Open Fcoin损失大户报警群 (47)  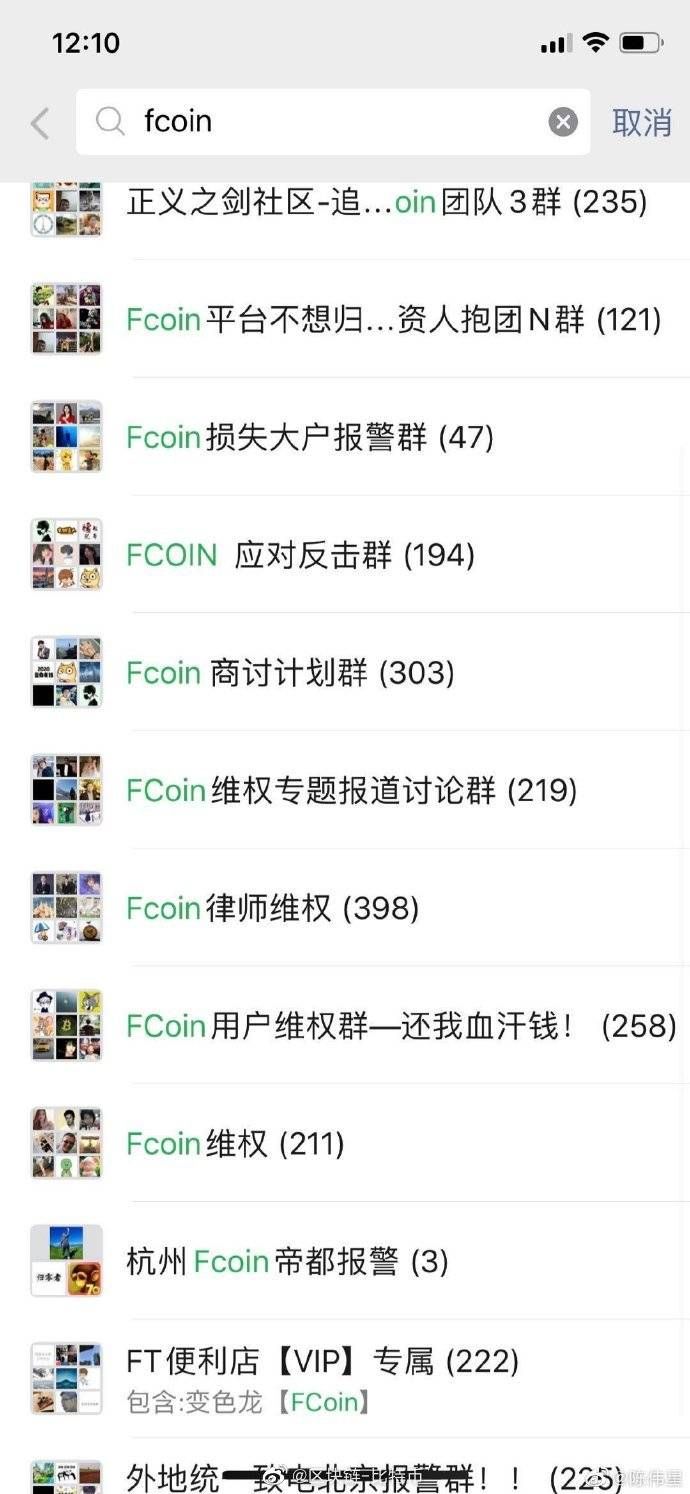(310, 437)
